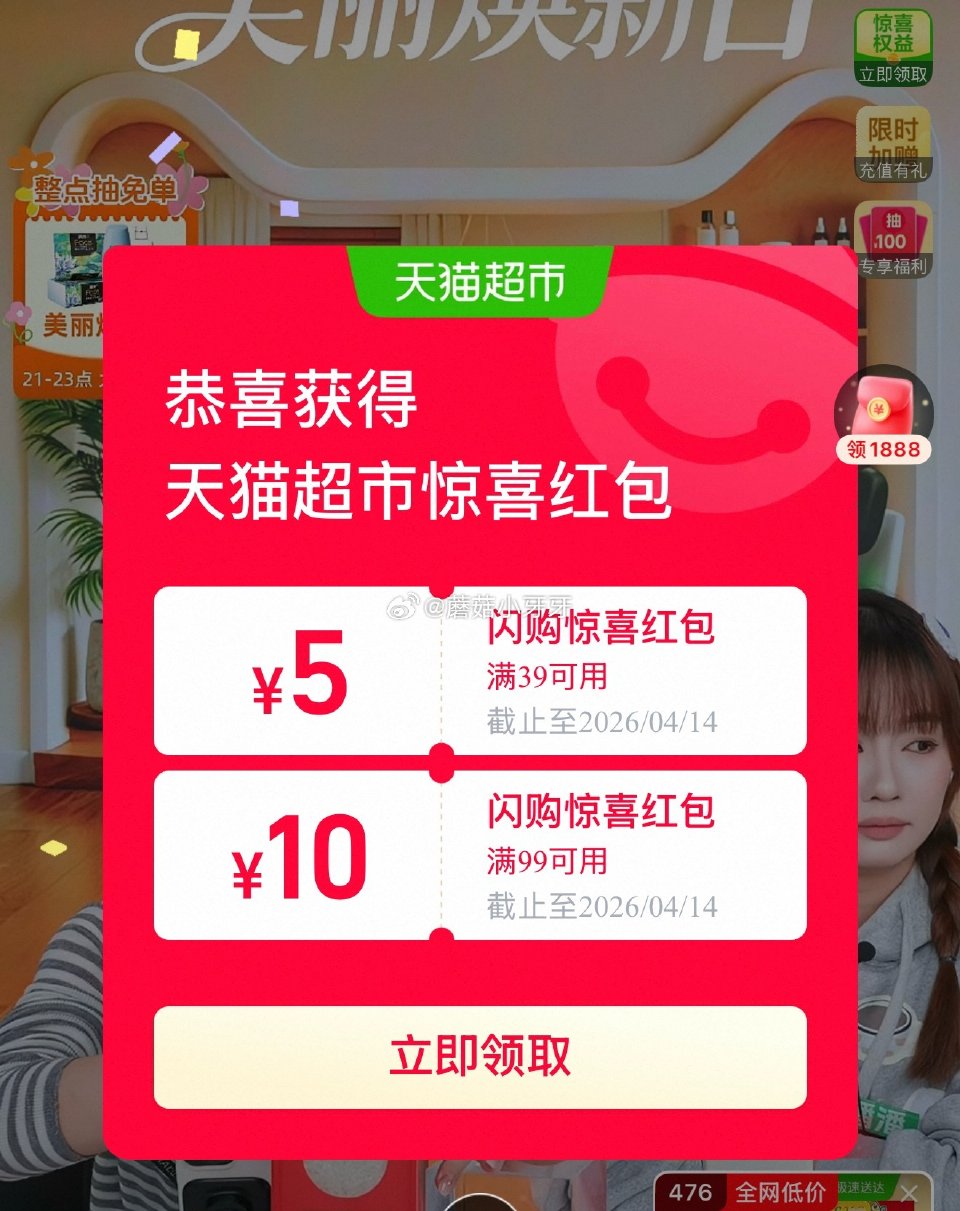The height and width of the screenshot is (1211, 960).
Task: Select the ¥10 闪购惊喜红包 coupon
Action: pyautogui.click(x=480, y=855)
